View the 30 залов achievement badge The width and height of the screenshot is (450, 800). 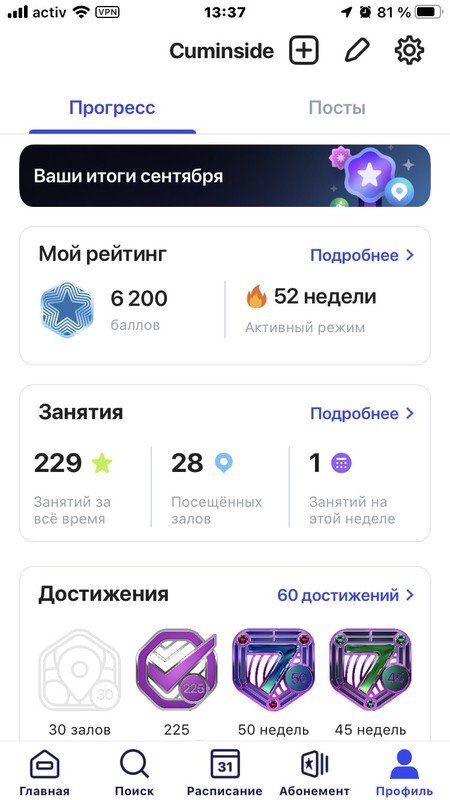(x=80, y=671)
